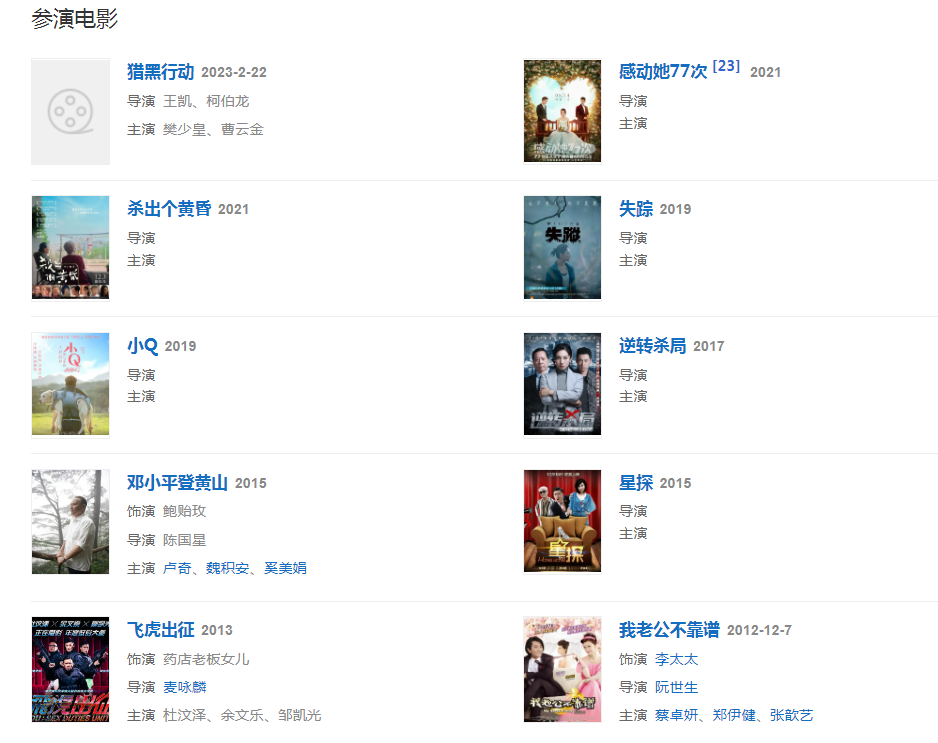Viewport: 938px width, 743px height.
Task: Open director 阮世生's page
Action: coord(676,687)
